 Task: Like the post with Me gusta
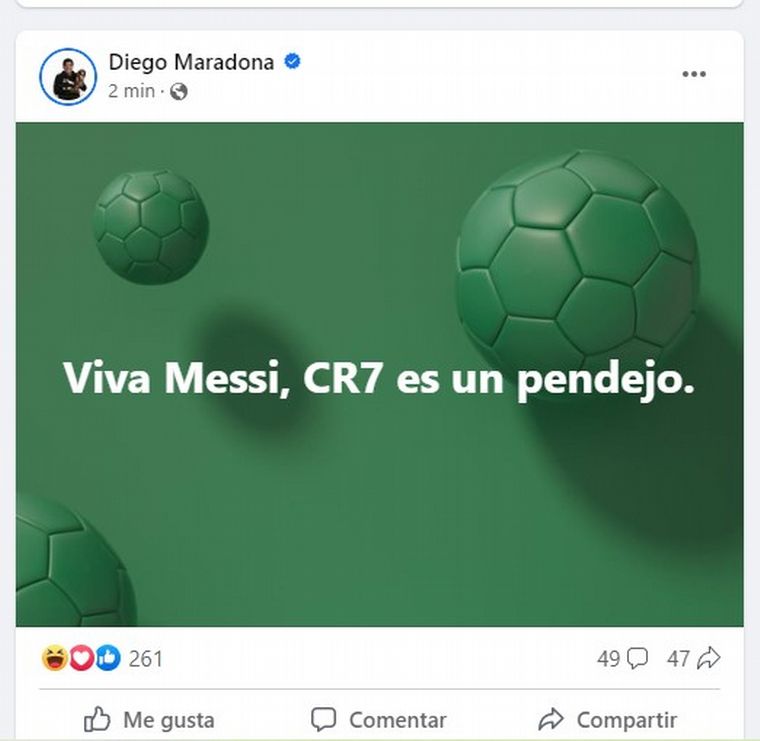(x=148, y=719)
